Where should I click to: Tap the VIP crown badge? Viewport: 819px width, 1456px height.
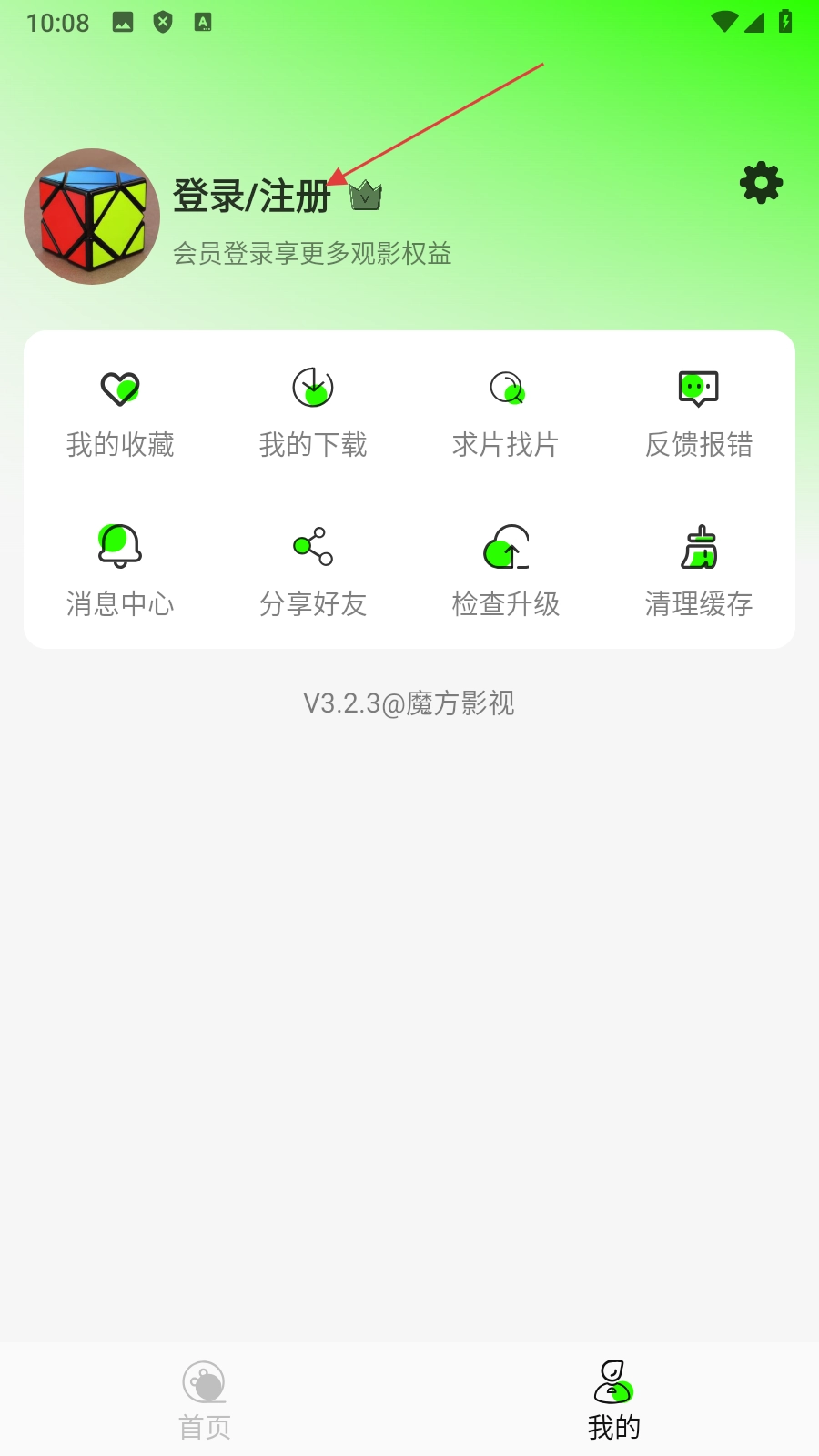click(x=366, y=196)
